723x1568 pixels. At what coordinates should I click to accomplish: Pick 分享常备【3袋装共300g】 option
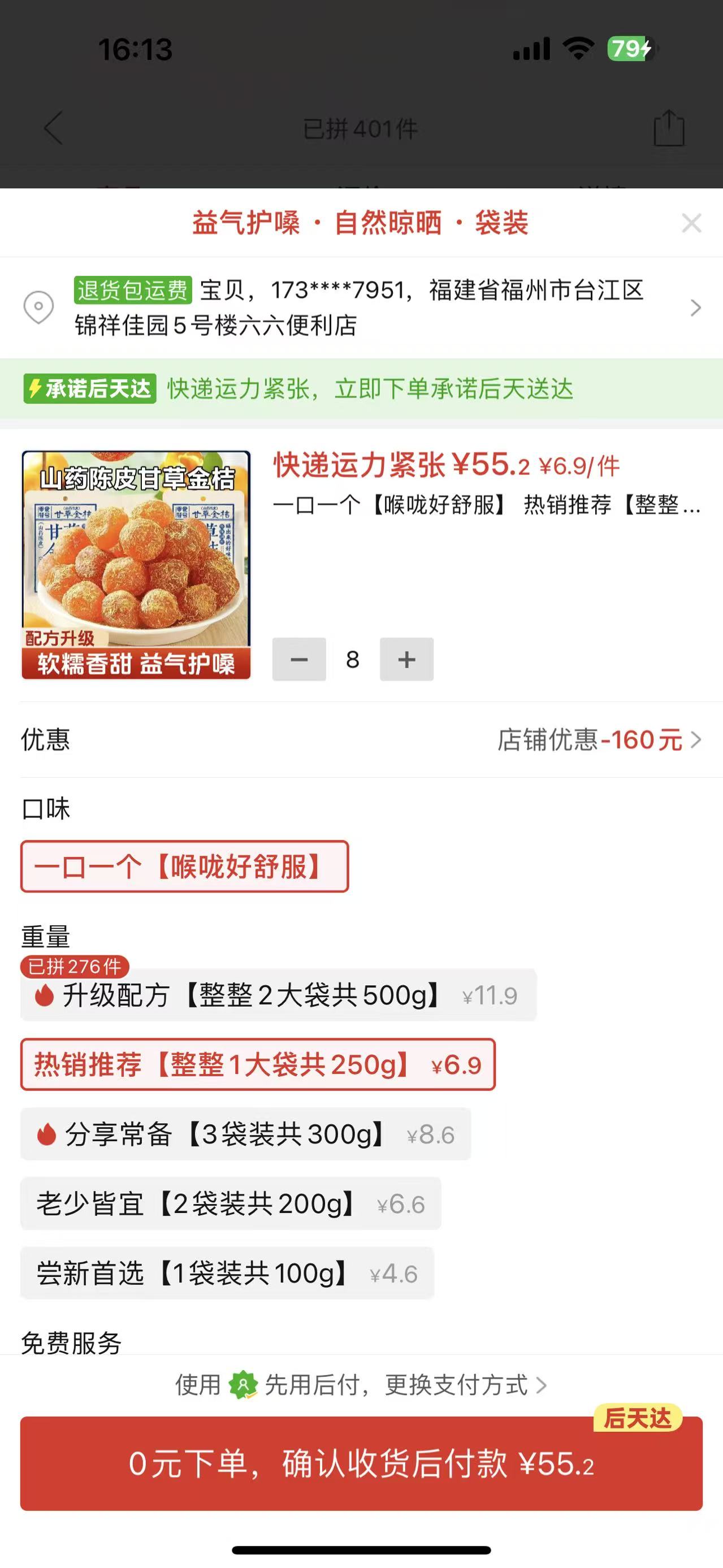245,1134
